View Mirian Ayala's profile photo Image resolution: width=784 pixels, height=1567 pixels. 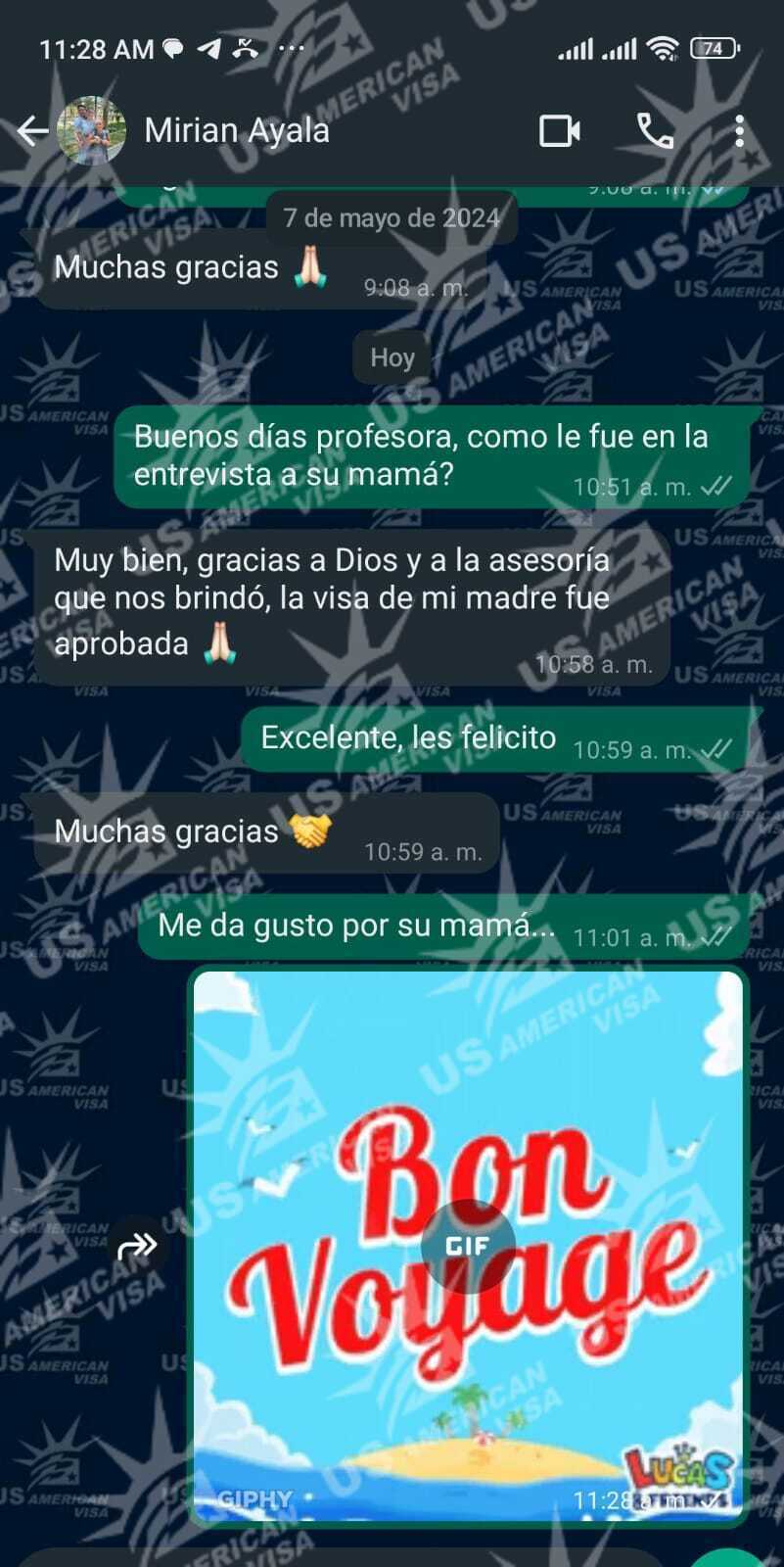pos(92,131)
